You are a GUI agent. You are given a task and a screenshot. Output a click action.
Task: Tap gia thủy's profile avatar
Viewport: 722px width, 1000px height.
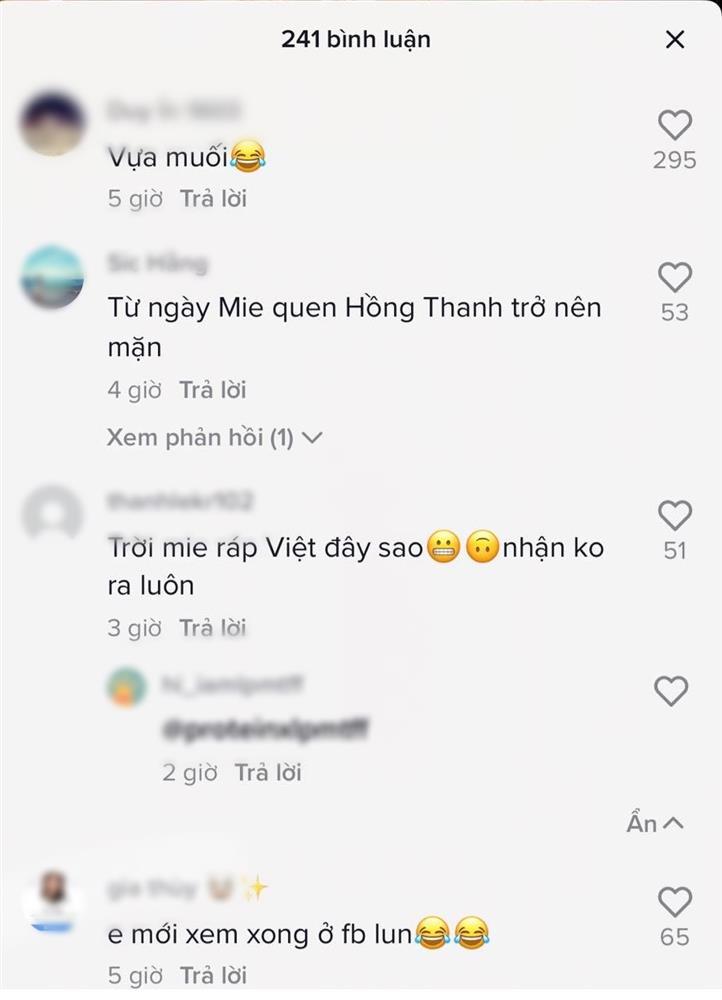(x=52, y=901)
